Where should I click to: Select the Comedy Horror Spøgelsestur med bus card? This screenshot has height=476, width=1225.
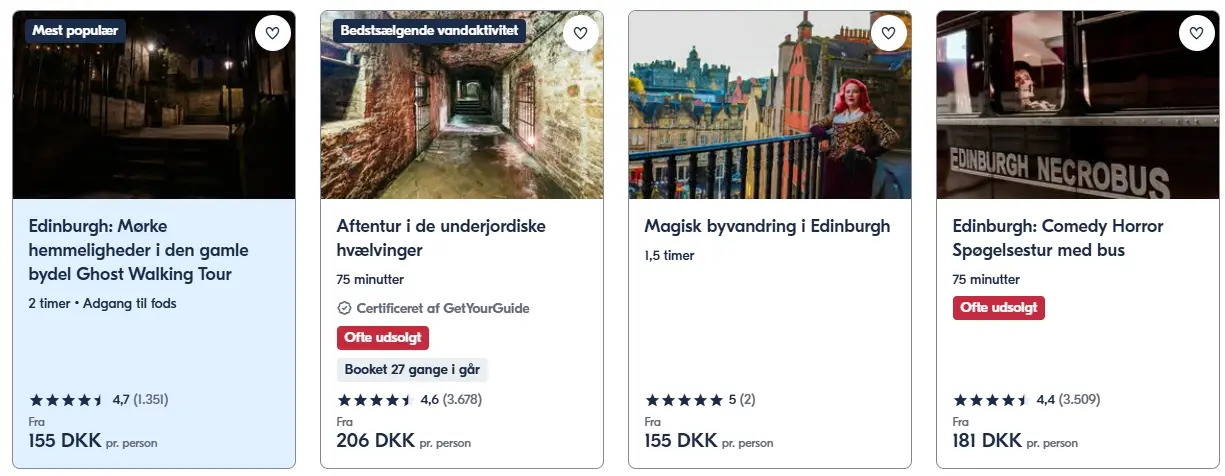[x=1058, y=238]
